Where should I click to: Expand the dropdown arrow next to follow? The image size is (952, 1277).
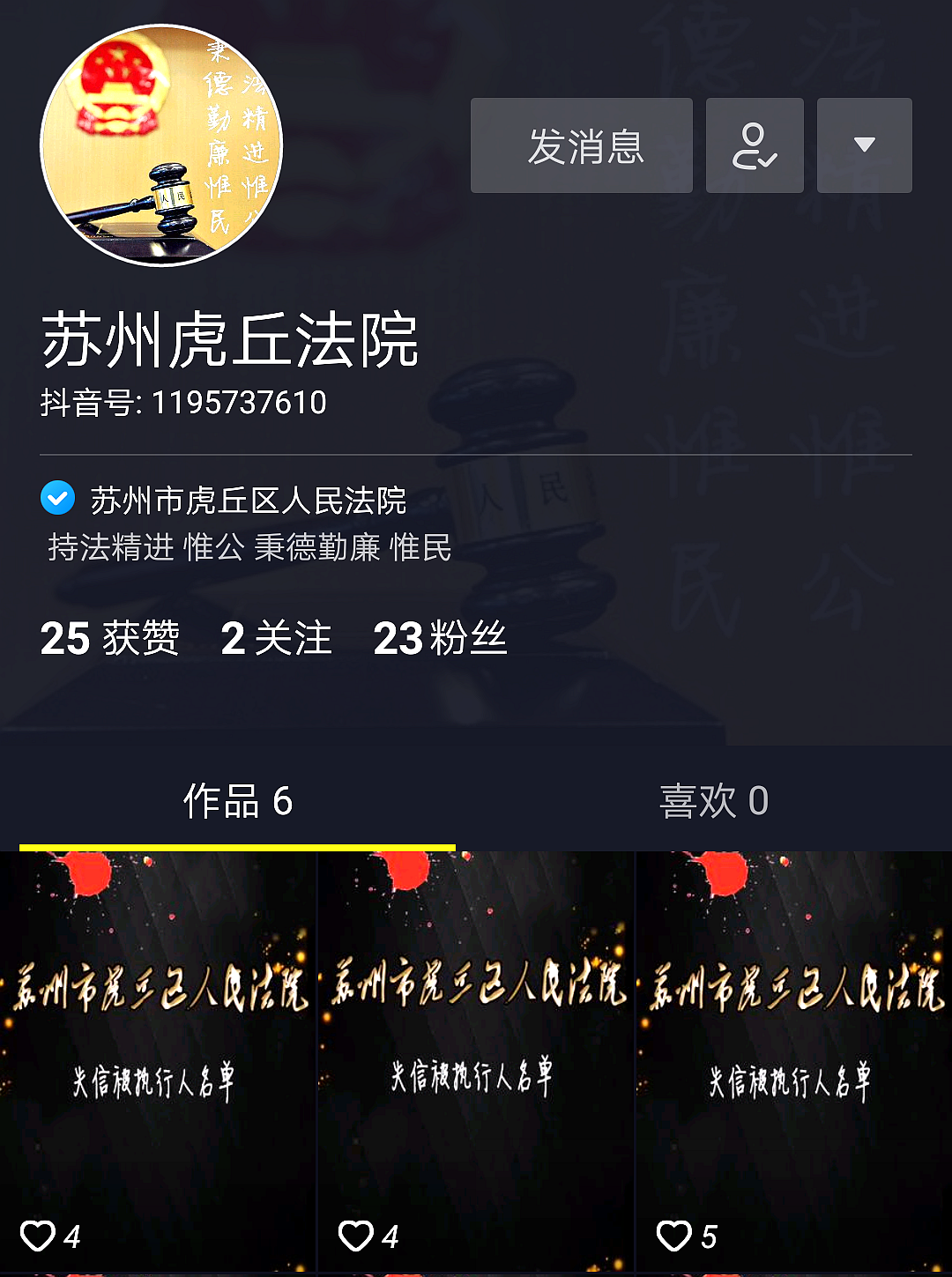click(x=864, y=145)
